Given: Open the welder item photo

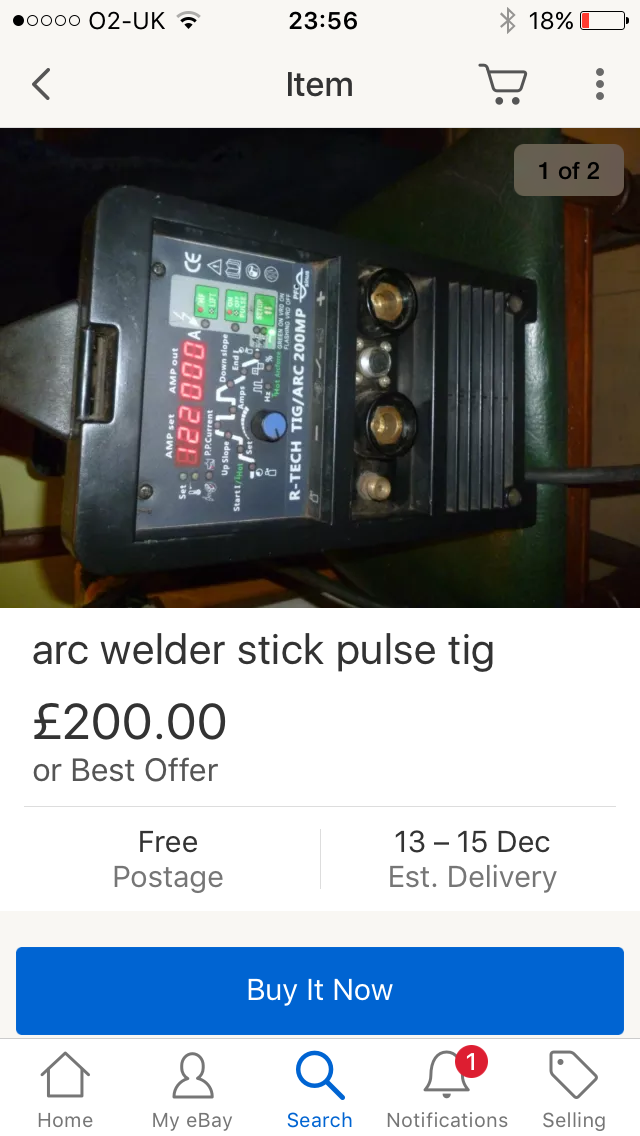Looking at the screenshot, I should coord(320,368).
